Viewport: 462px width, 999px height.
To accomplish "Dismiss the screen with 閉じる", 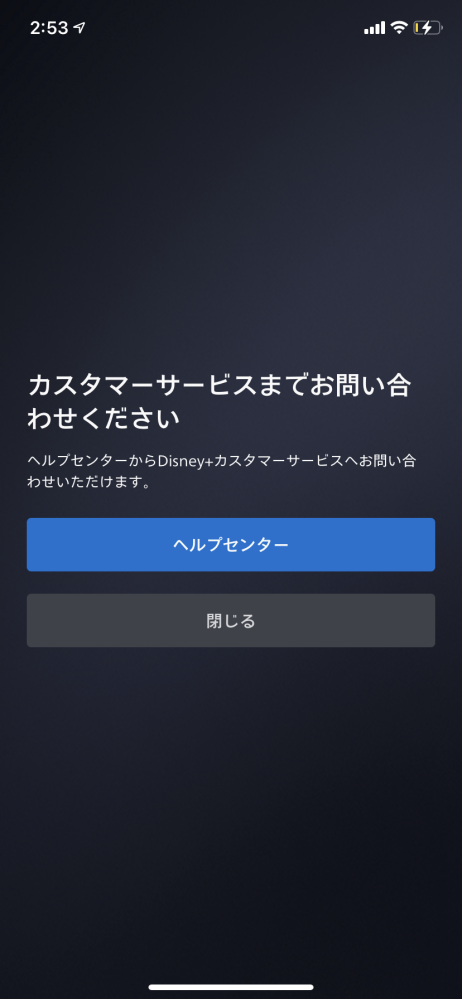I will click(231, 621).
